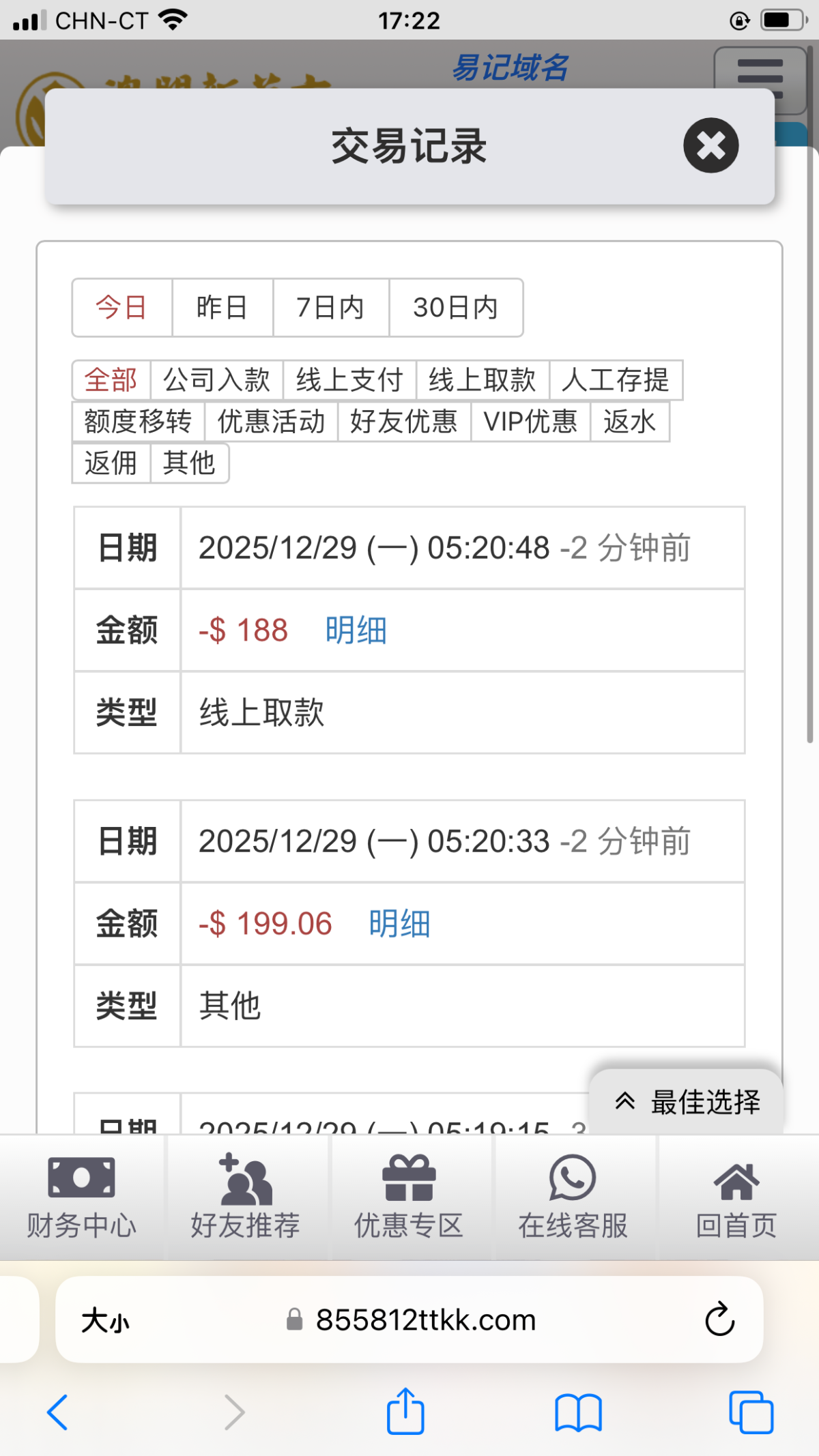The height and width of the screenshot is (1456, 819).
Task: Open the 优惠专区 section
Action: click(409, 1197)
